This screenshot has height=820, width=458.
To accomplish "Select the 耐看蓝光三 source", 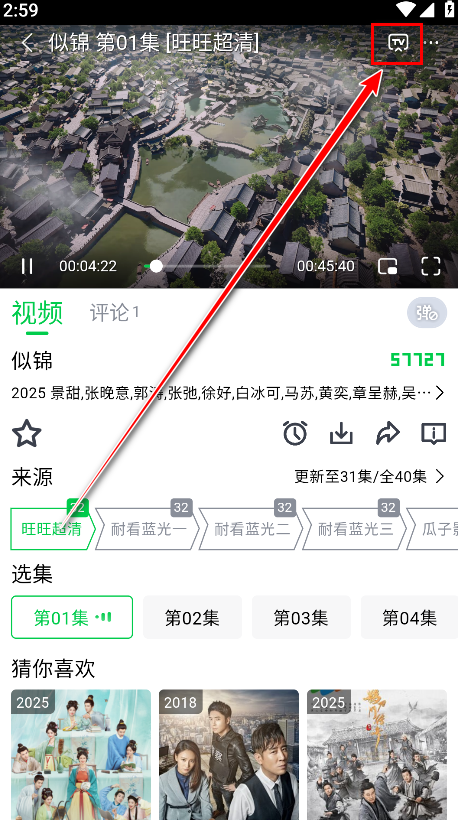I will [356, 529].
